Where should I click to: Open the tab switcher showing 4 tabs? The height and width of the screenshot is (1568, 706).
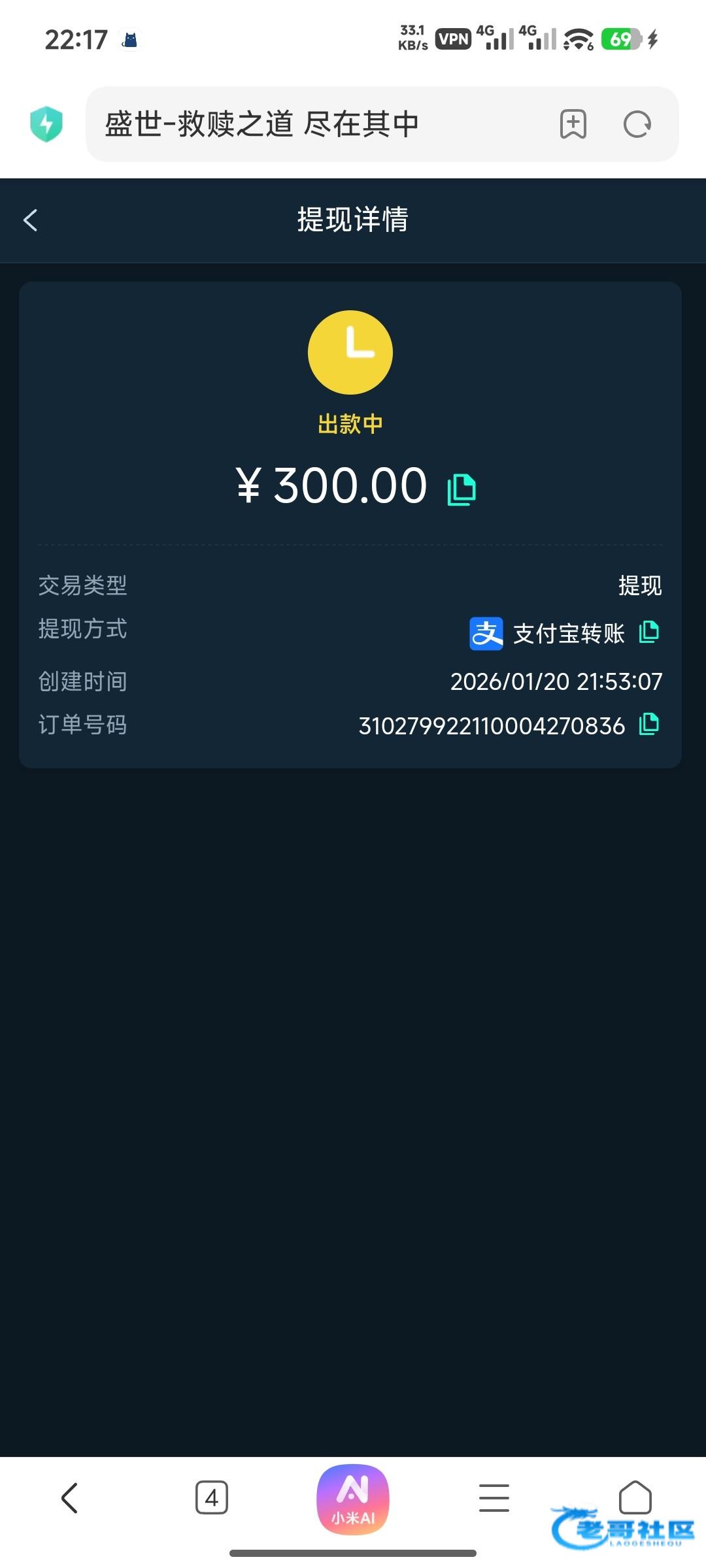coord(212,1497)
